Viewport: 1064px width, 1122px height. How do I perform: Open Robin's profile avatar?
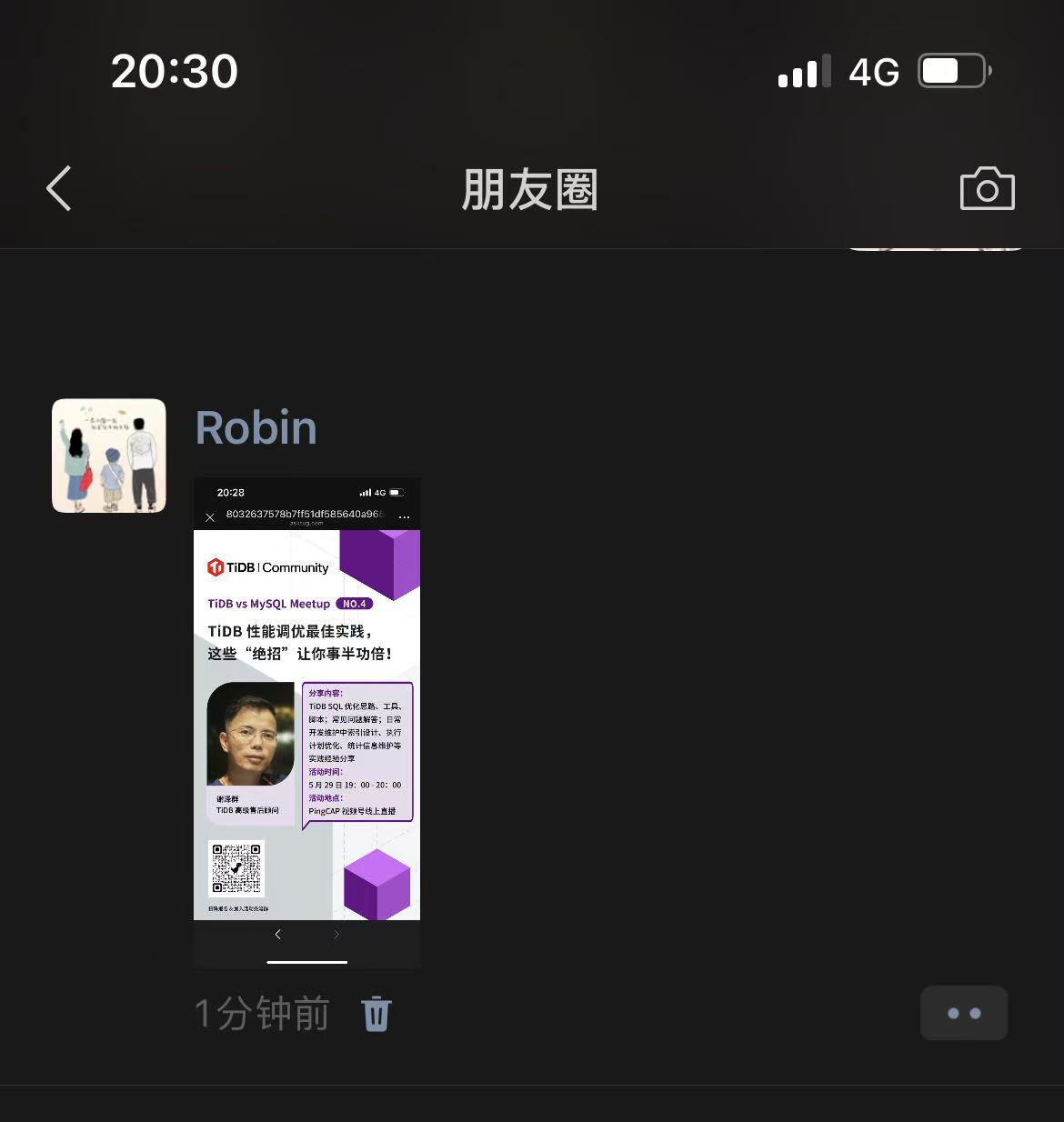point(109,456)
